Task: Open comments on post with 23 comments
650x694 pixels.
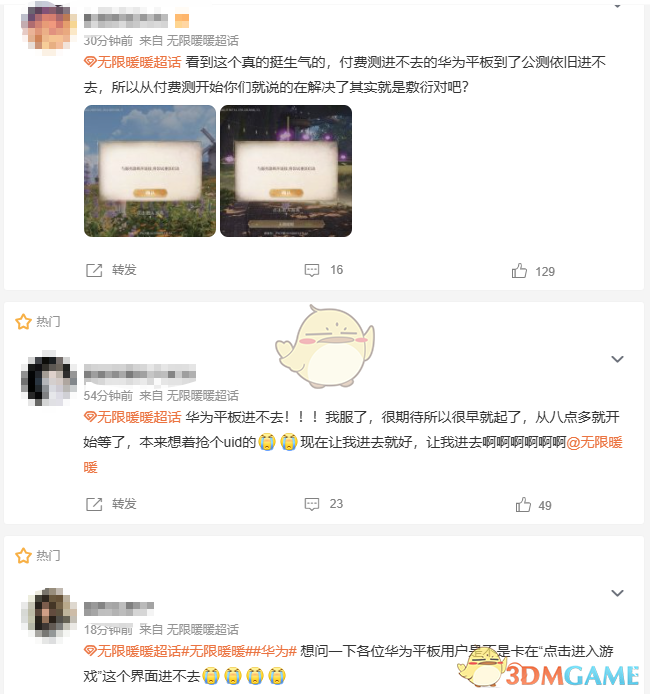Action: pyautogui.click(x=312, y=504)
